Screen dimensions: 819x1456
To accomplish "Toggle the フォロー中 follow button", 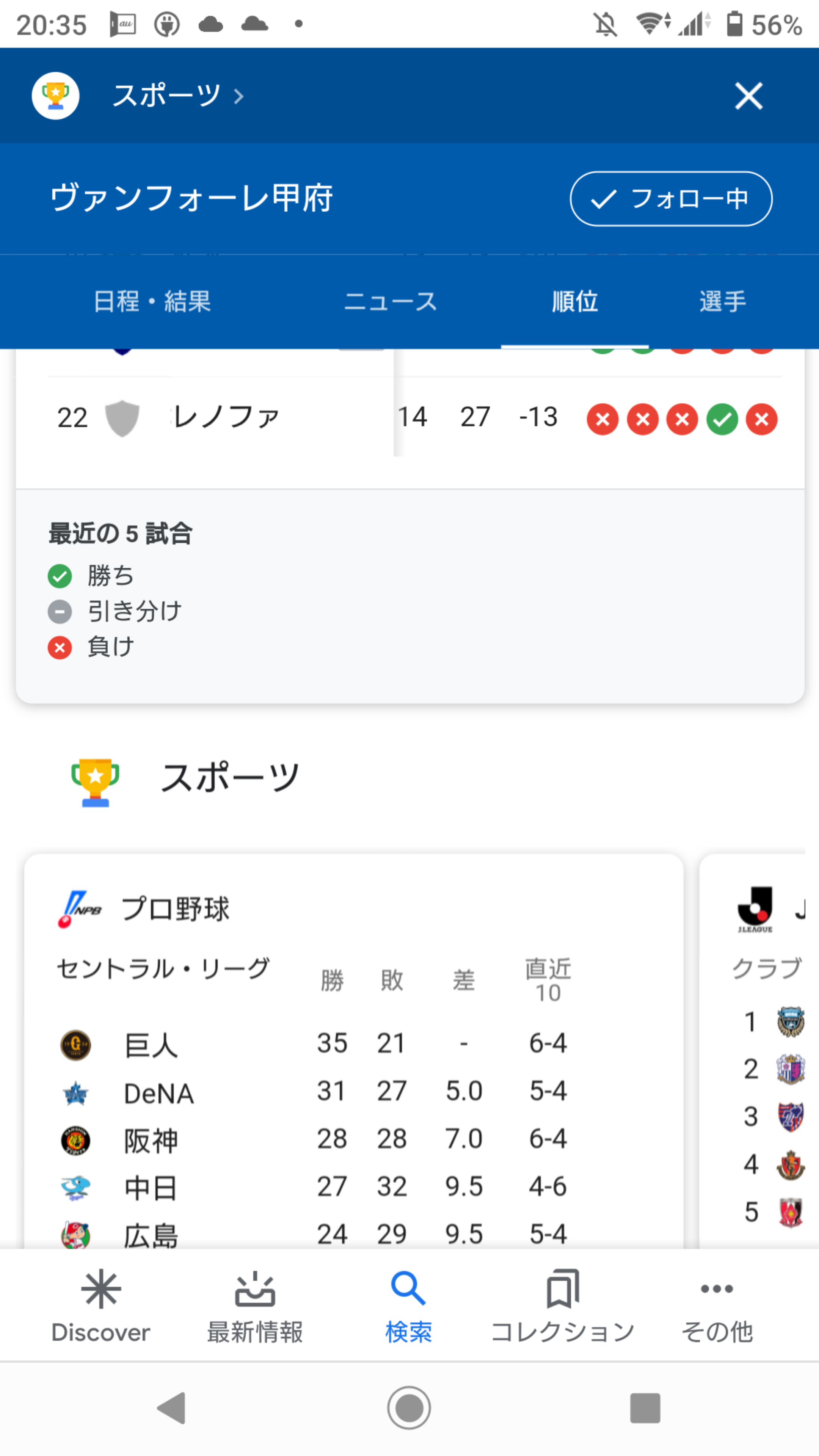I will coord(671,198).
